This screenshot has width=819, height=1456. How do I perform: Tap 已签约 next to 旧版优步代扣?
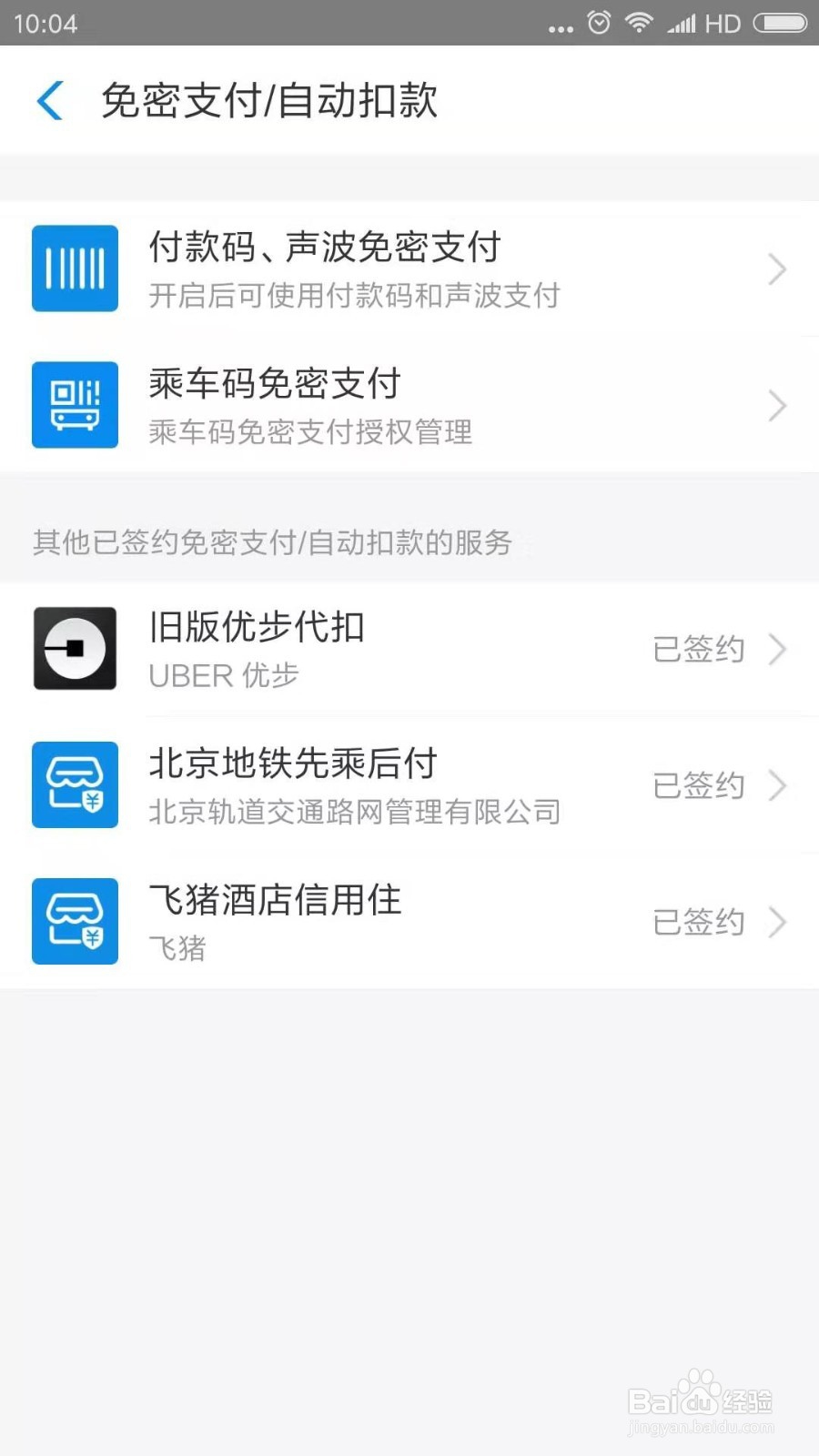(698, 649)
